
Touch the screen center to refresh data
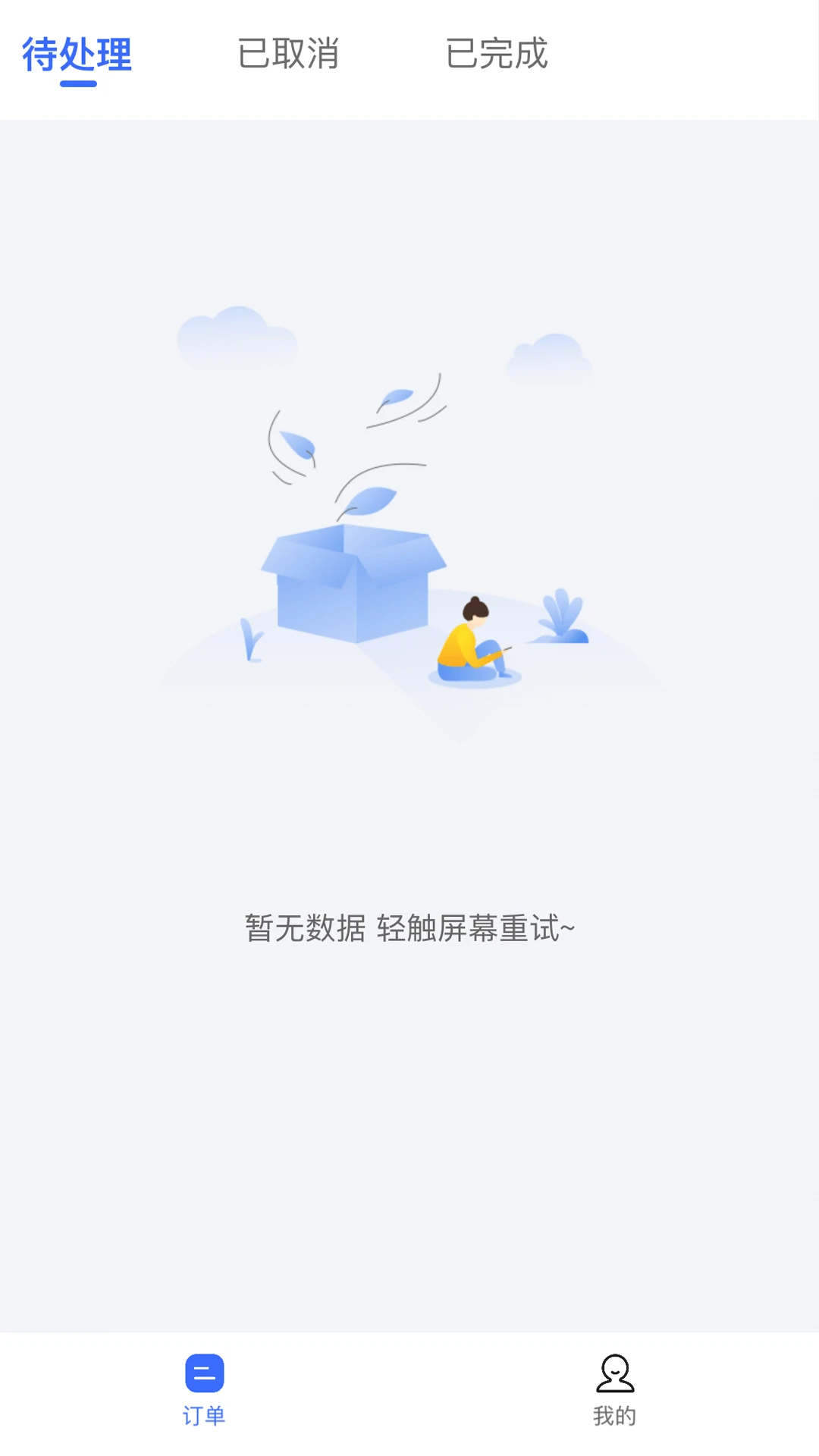(x=409, y=758)
